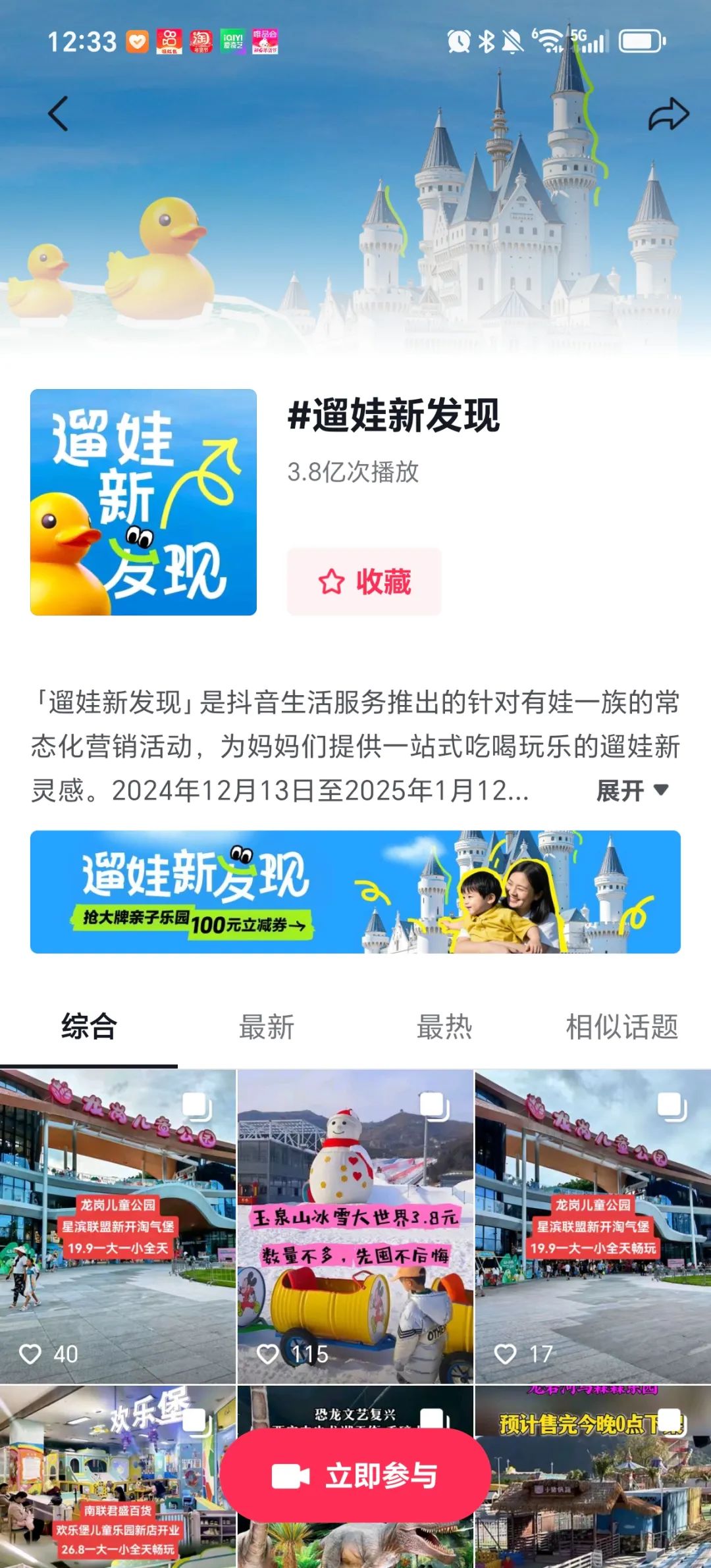Viewport: 711px width, 1568px height.
Task: Go back using the top-left arrow
Action: click(x=59, y=114)
